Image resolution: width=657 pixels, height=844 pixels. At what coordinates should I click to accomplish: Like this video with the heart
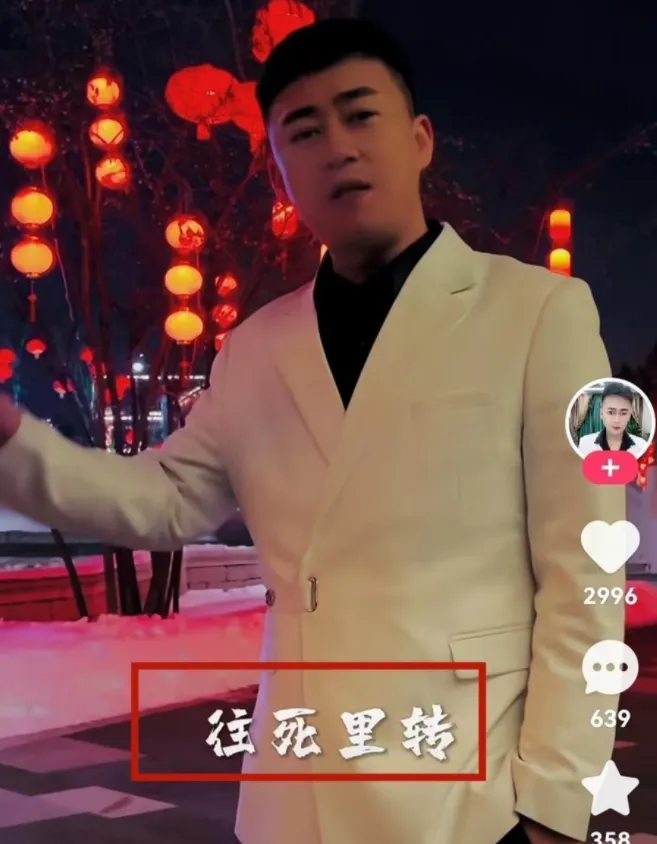point(609,547)
